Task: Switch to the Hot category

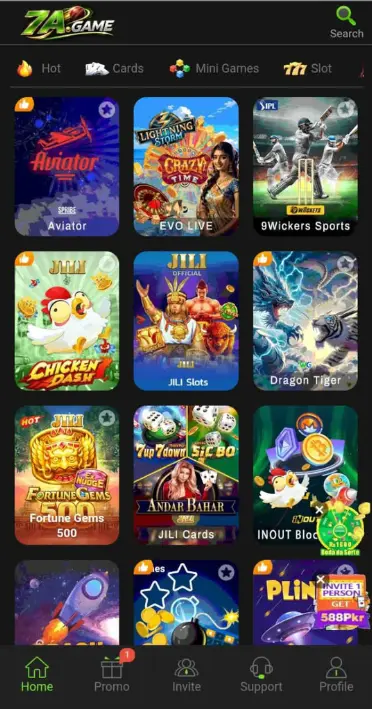Action: pyautogui.click(x=39, y=69)
